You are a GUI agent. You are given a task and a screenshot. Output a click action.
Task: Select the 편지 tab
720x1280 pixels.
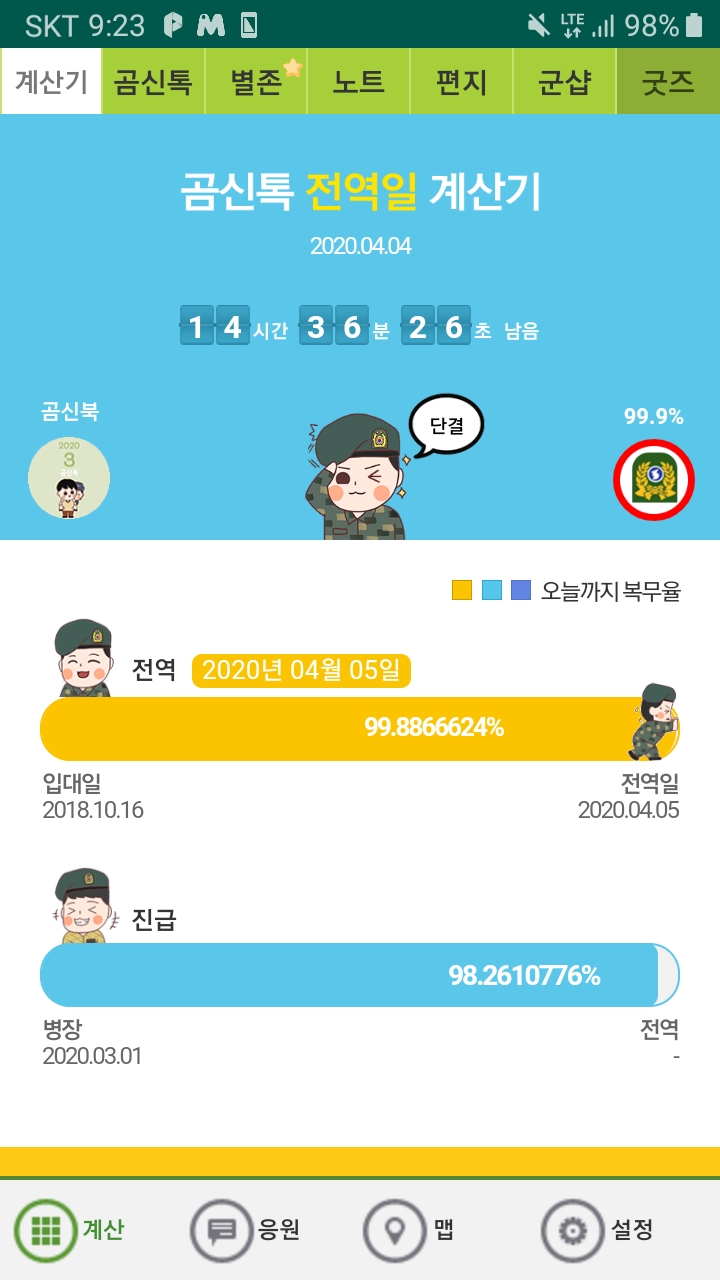(462, 82)
